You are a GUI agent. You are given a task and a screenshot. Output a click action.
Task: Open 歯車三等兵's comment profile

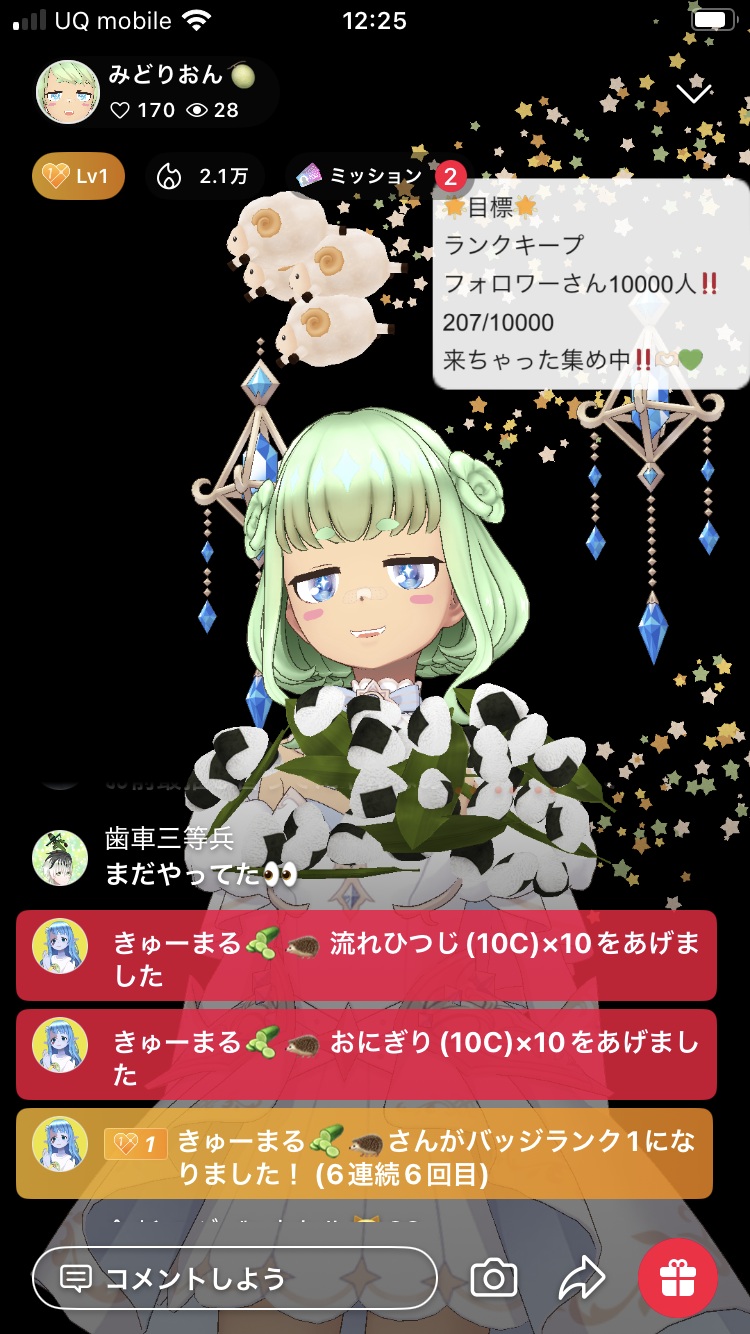60,857
